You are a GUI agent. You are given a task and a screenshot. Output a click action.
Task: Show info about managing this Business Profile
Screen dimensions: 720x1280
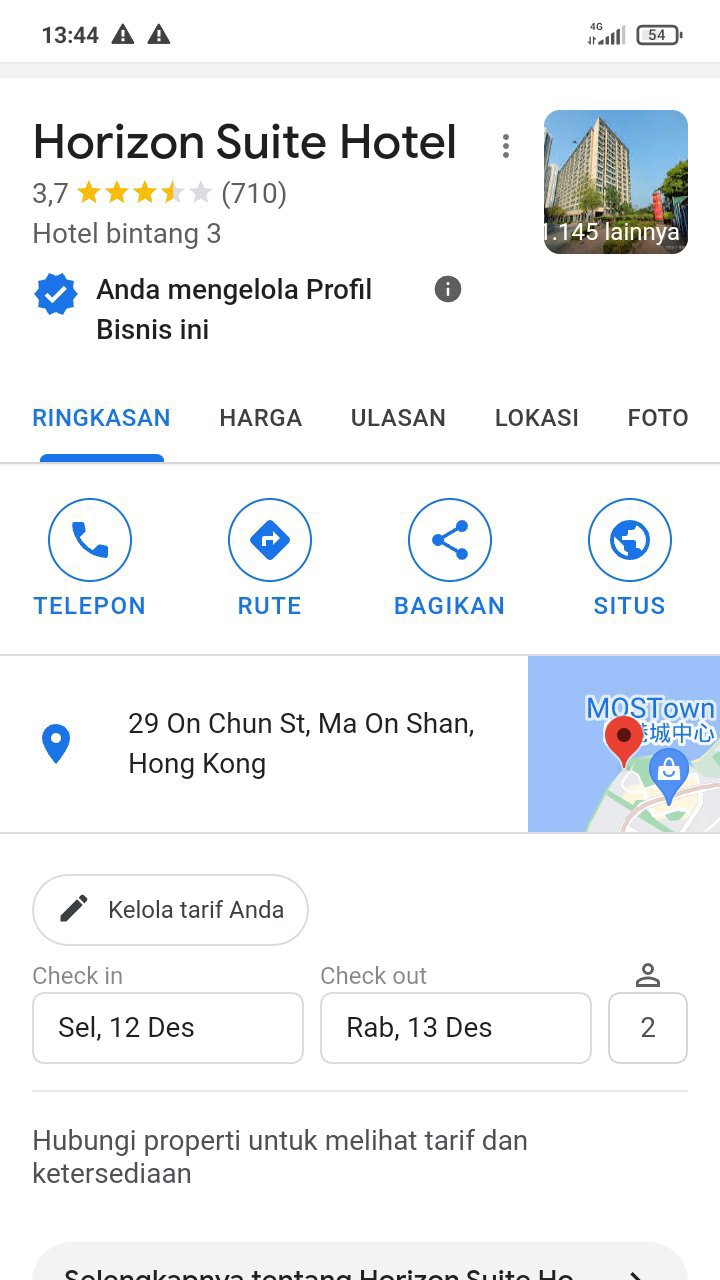click(448, 290)
